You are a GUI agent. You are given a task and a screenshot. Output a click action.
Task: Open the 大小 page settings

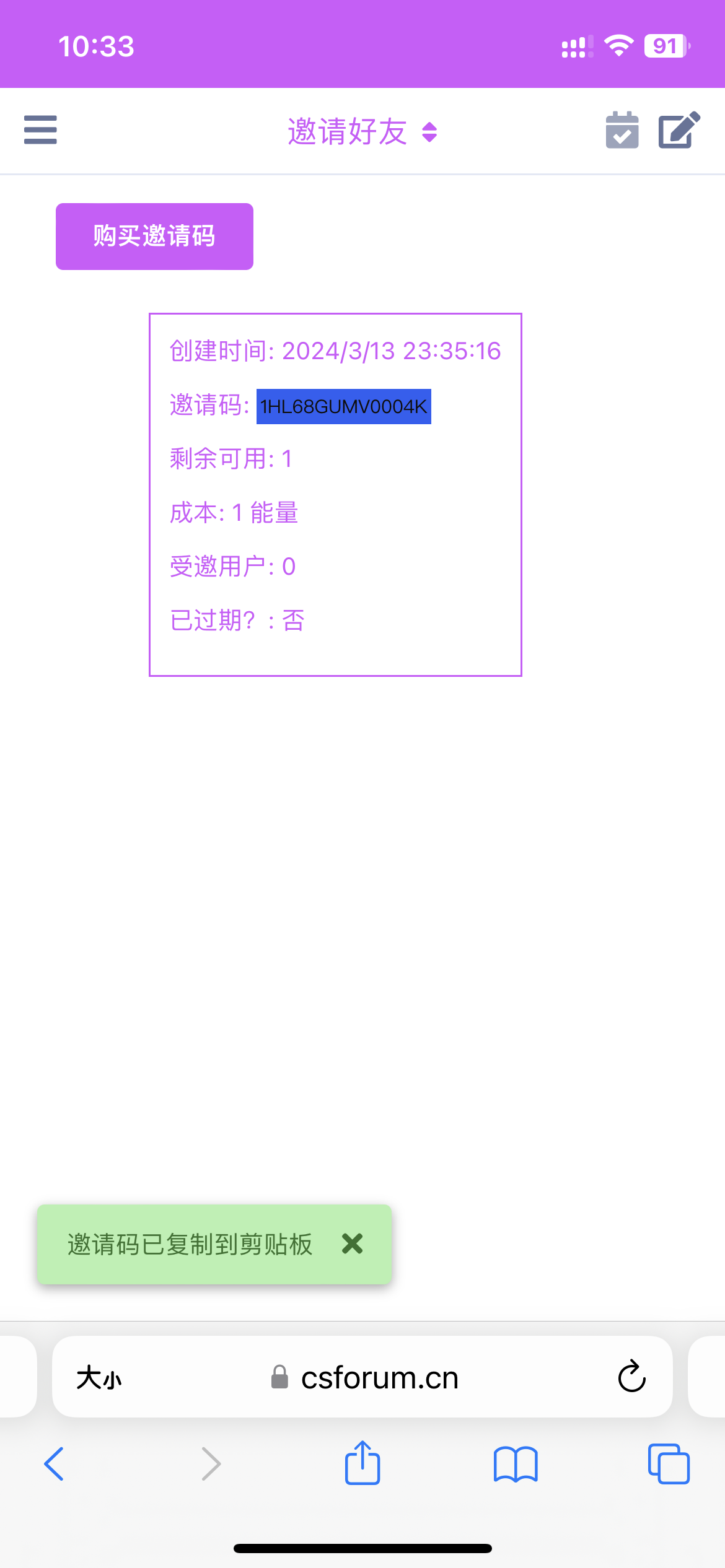(x=99, y=1378)
